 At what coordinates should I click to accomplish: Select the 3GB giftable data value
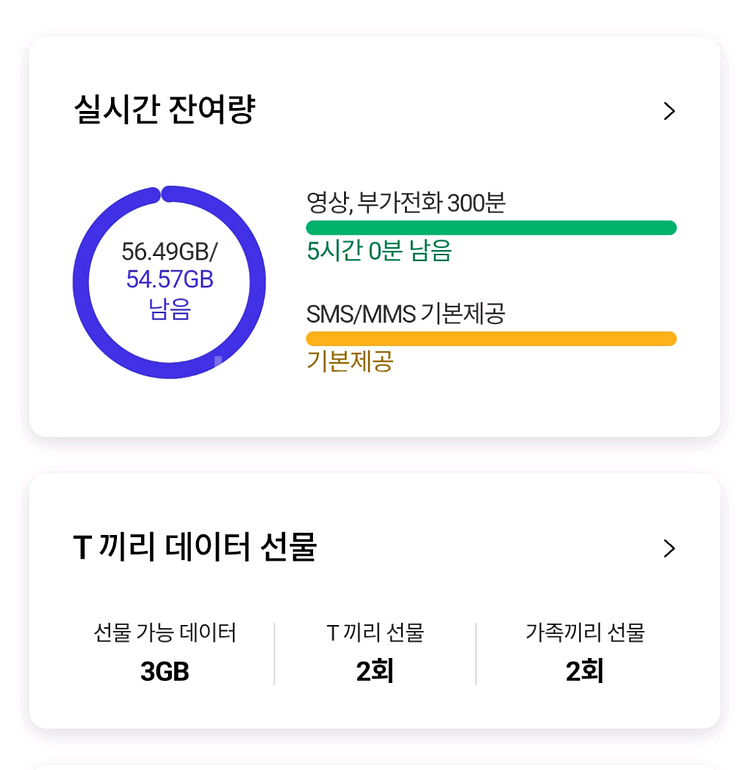pos(165,671)
